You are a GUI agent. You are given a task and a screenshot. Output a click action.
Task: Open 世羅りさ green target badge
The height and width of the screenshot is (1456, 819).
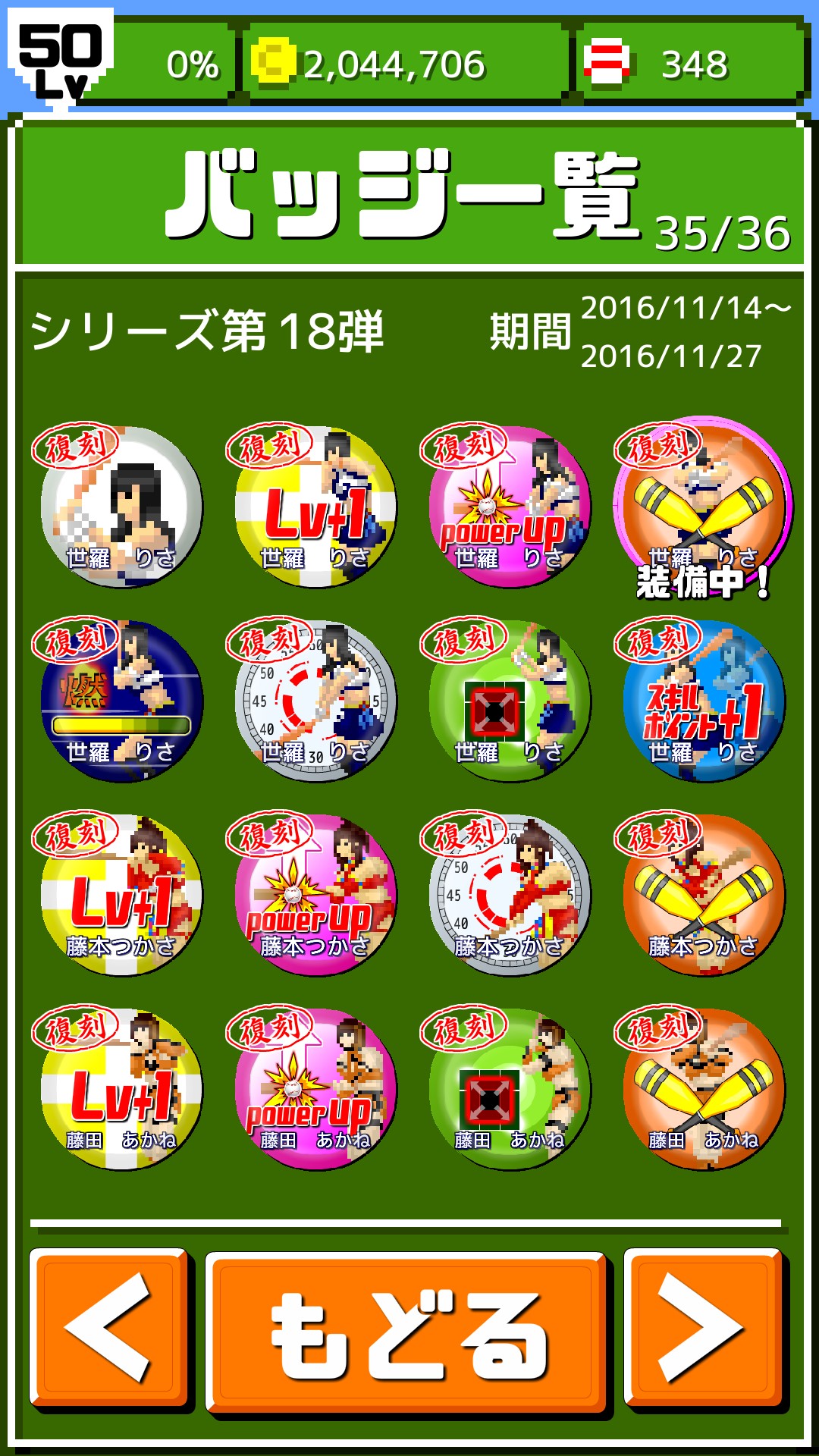pos(510,701)
